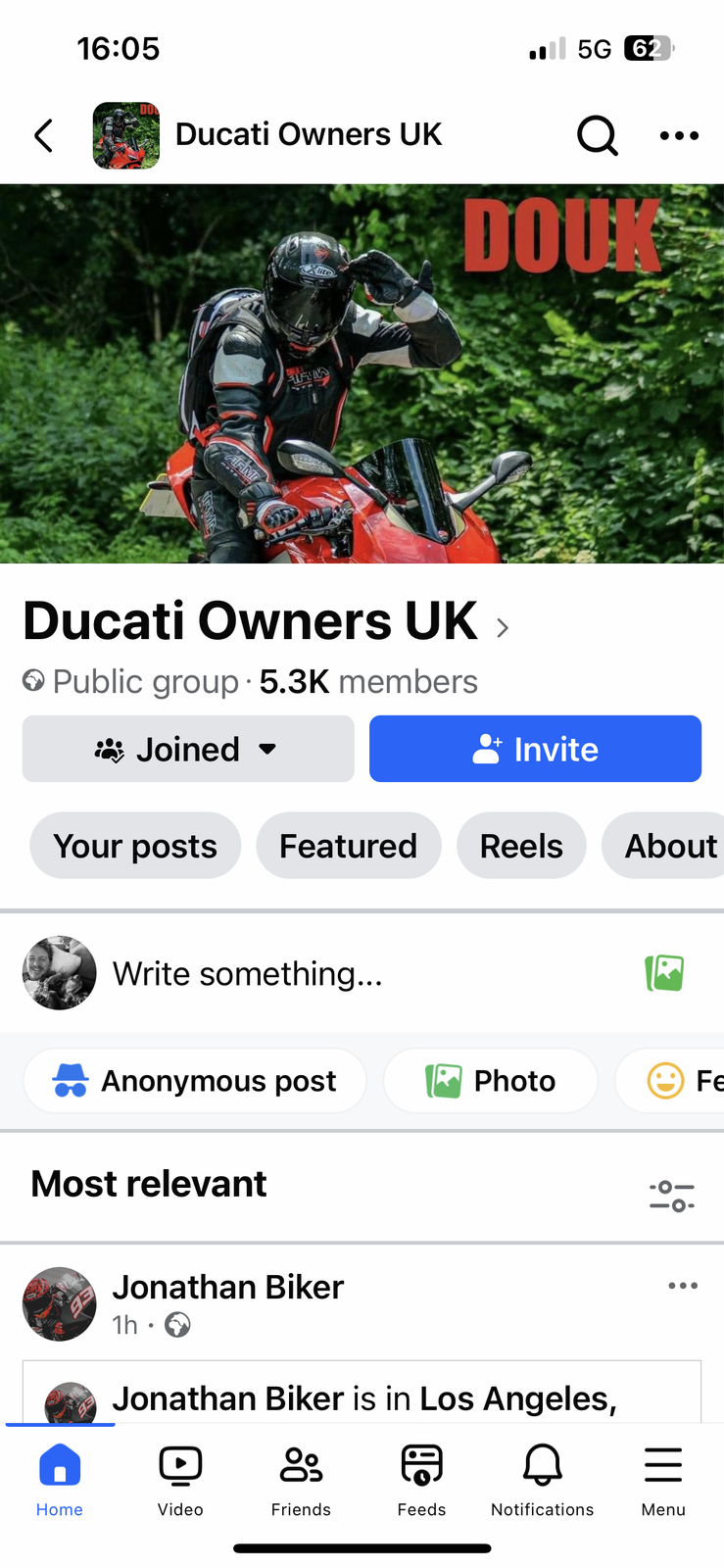724x1568 pixels.
Task: Invite friends to the group
Action: (535, 749)
